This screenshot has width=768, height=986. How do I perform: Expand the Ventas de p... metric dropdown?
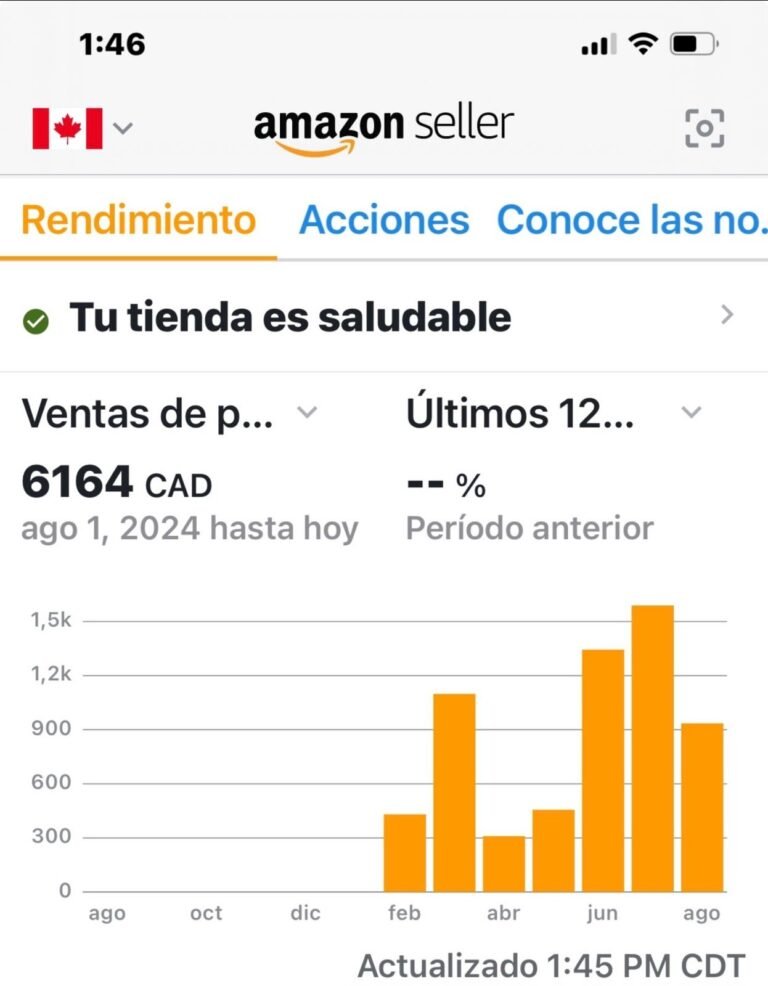point(170,414)
